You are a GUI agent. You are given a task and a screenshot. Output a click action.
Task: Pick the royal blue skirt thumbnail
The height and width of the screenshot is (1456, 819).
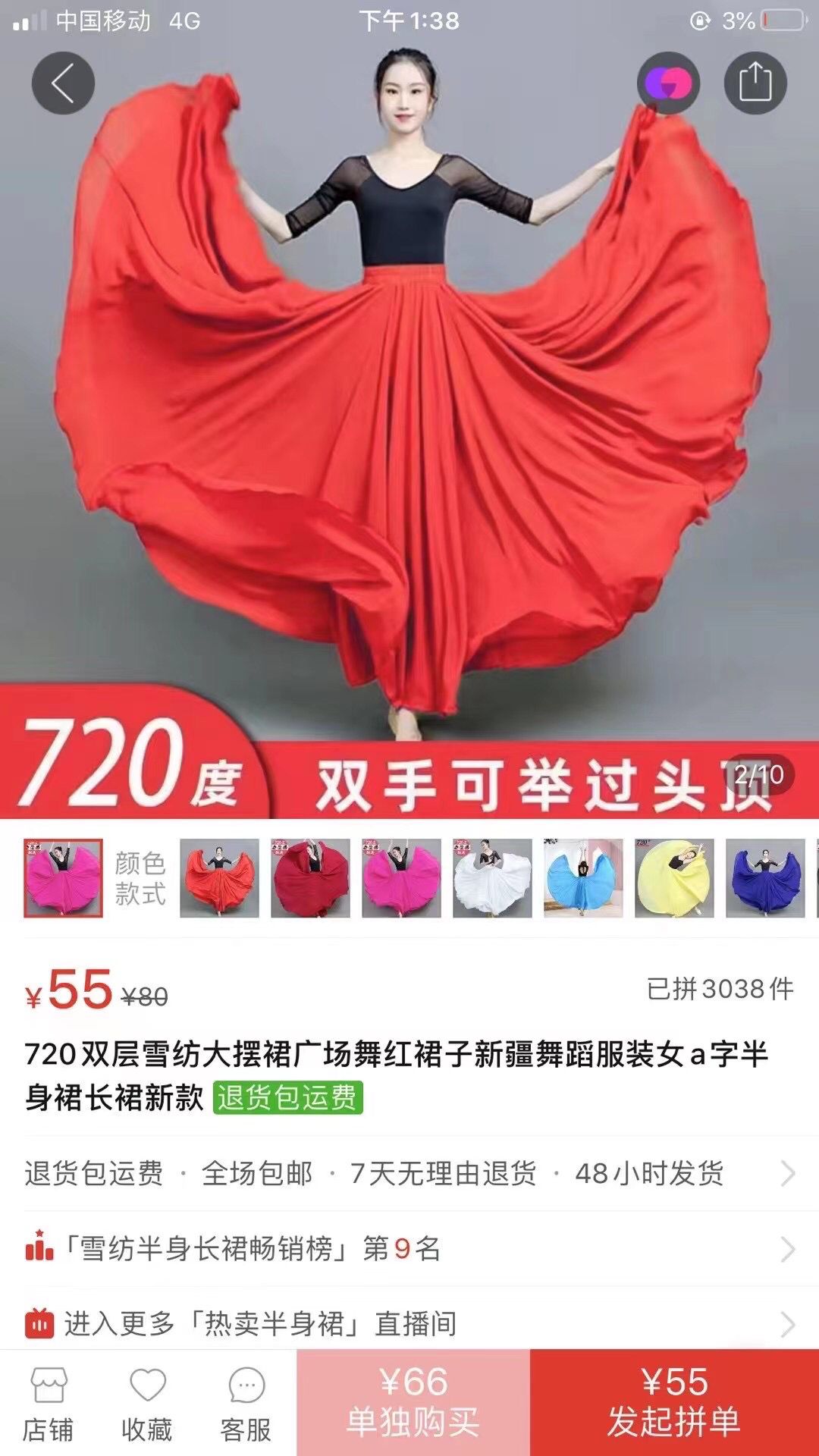765,878
